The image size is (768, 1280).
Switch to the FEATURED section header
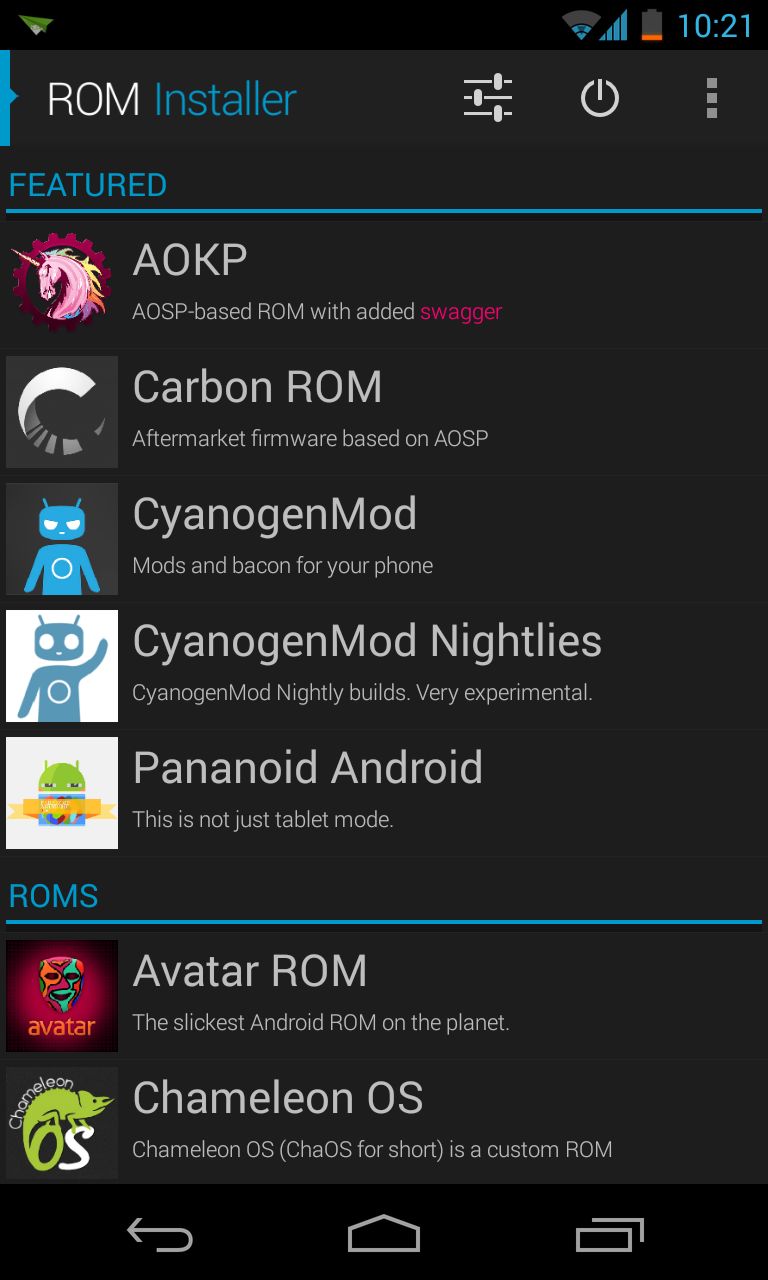87,185
